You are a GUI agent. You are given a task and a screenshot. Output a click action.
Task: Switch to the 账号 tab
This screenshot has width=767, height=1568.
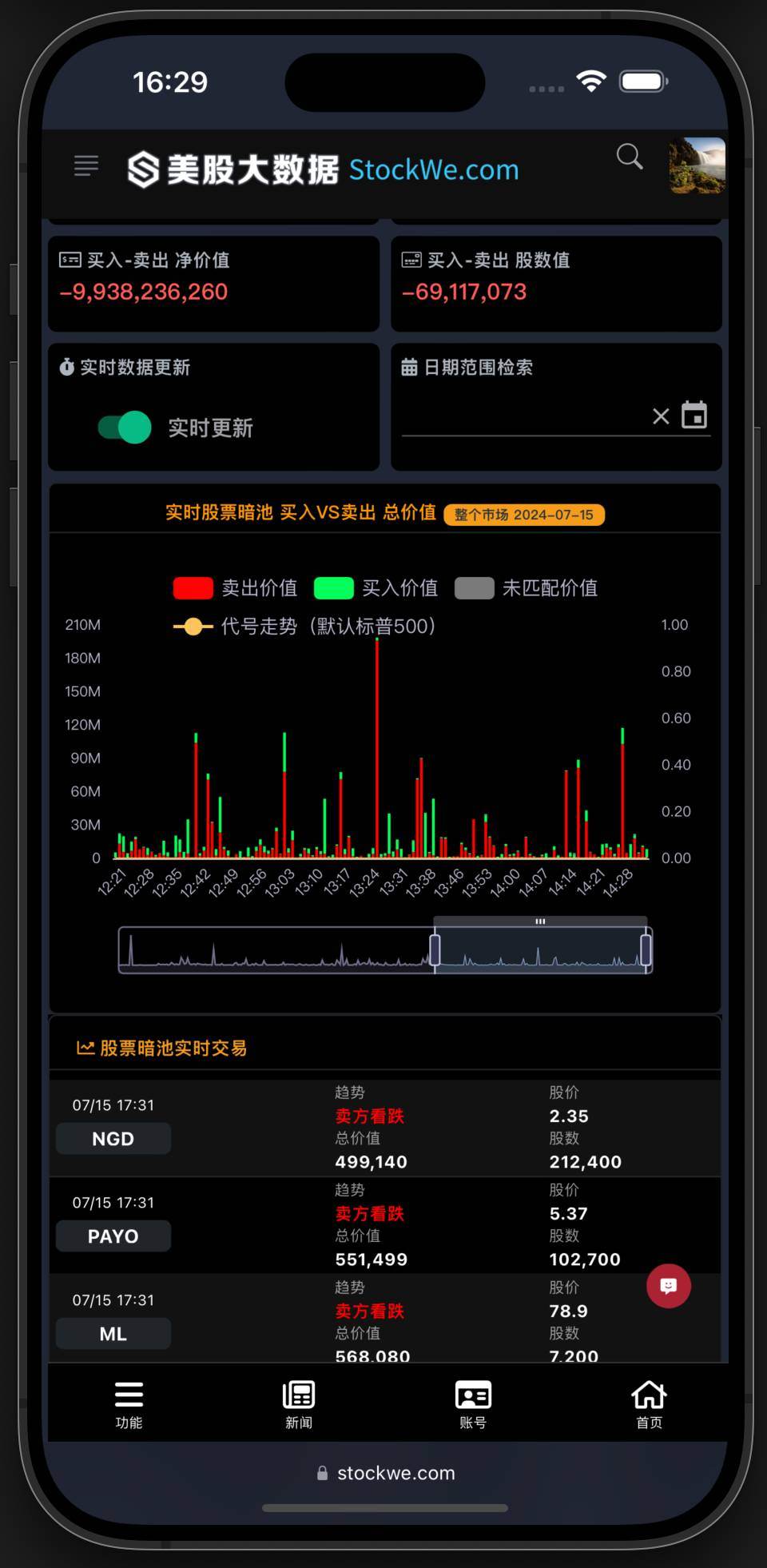(x=473, y=1405)
